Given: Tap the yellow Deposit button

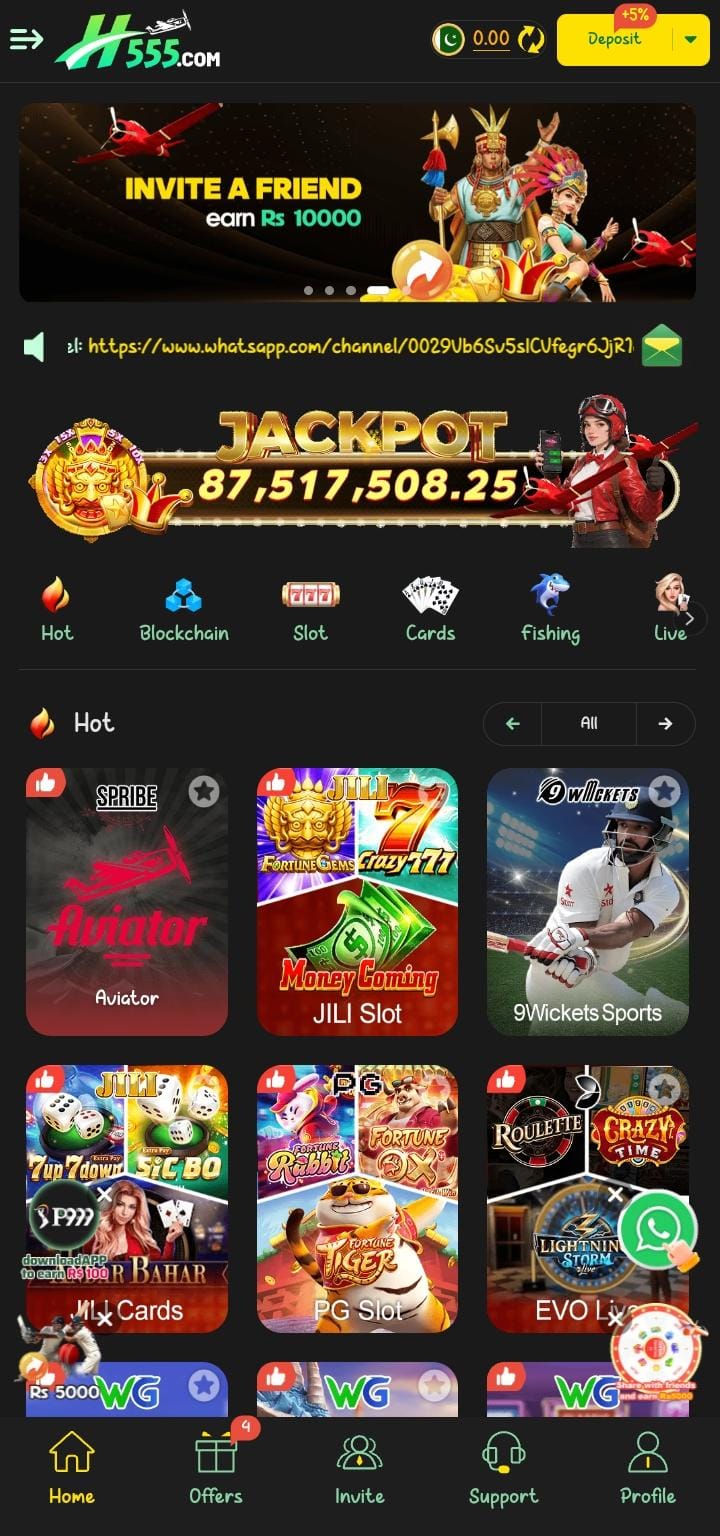Looking at the screenshot, I should point(614,40).
